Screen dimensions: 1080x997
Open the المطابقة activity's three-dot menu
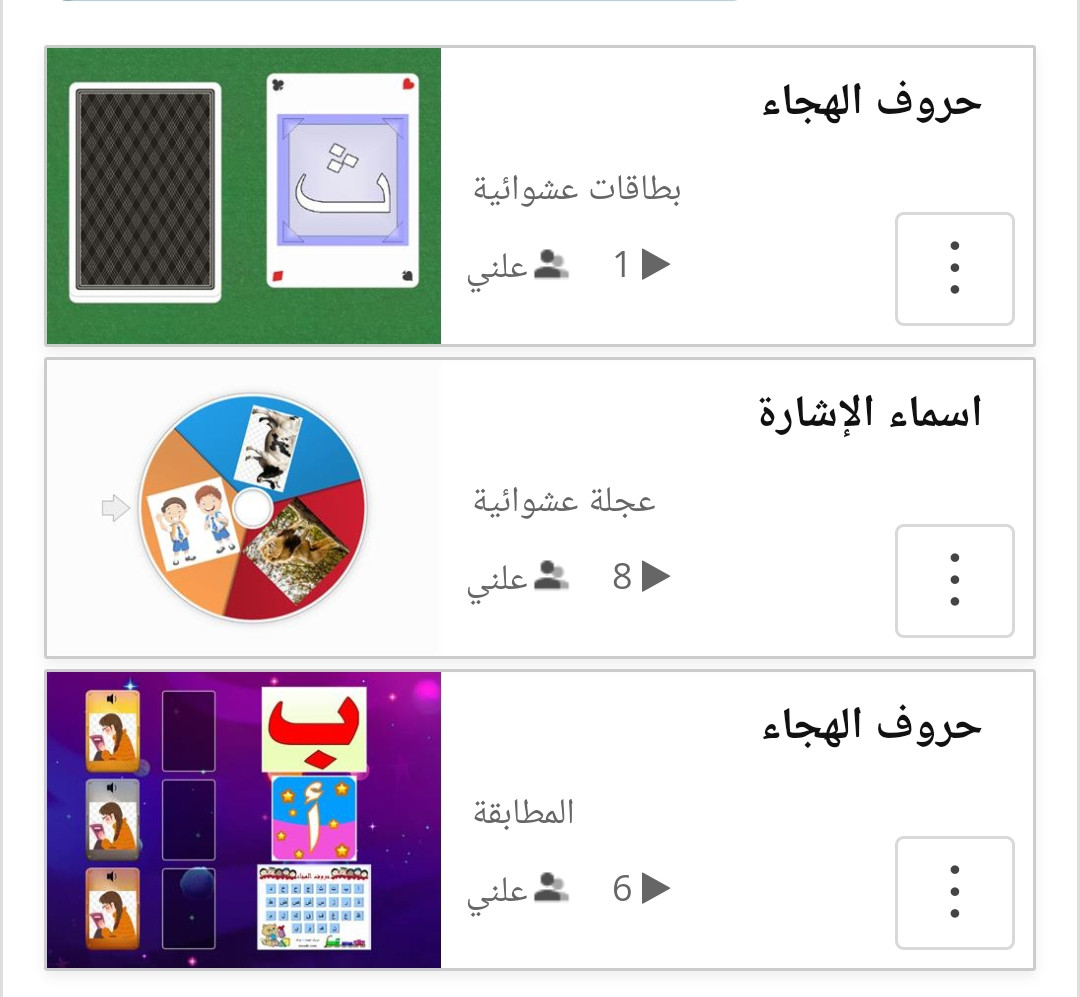tap(954, 892)
